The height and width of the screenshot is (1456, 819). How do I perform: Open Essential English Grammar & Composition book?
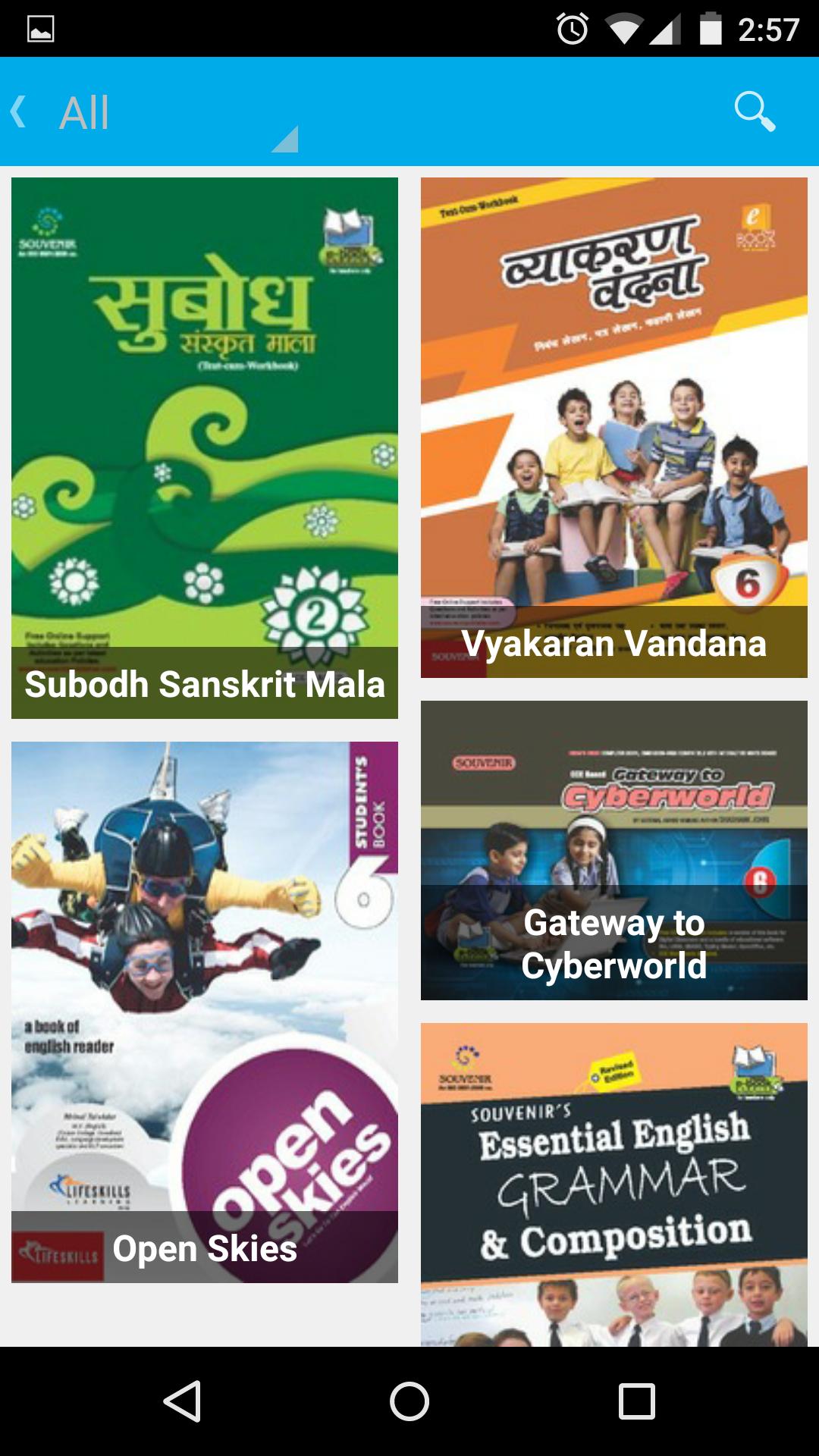pyautogui.click(x=613, y=1184)
